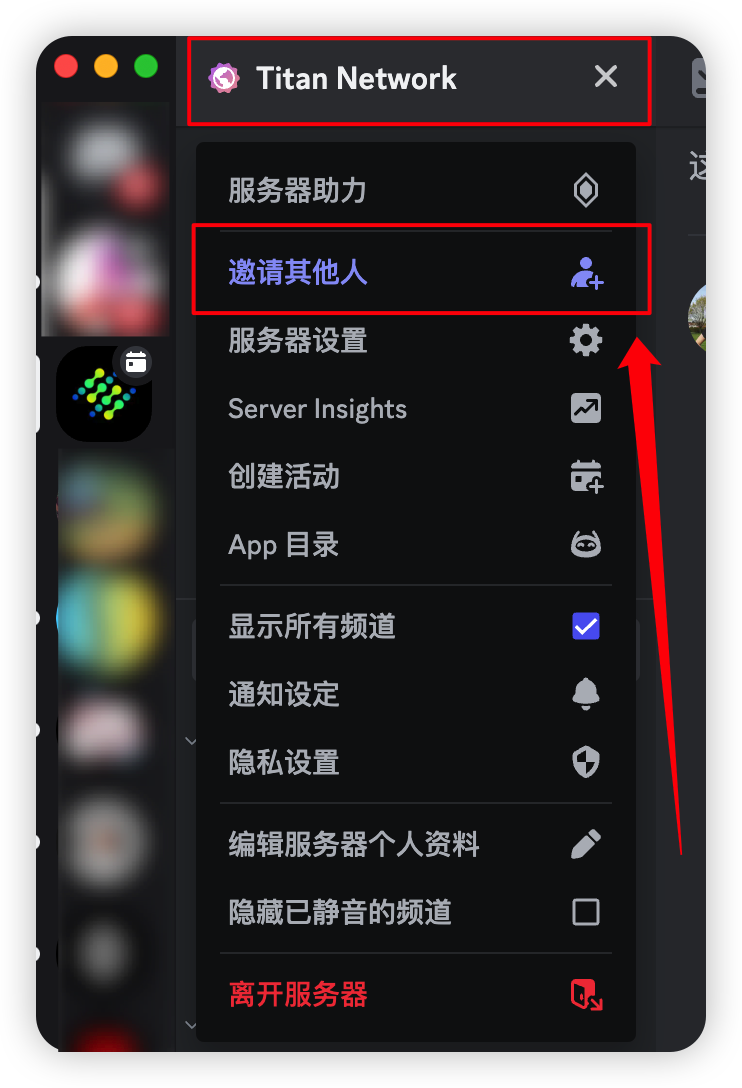Tap 离开服务器 to leave the server
This screenshot has width=742, height=1088.
[x=415, y=995]
